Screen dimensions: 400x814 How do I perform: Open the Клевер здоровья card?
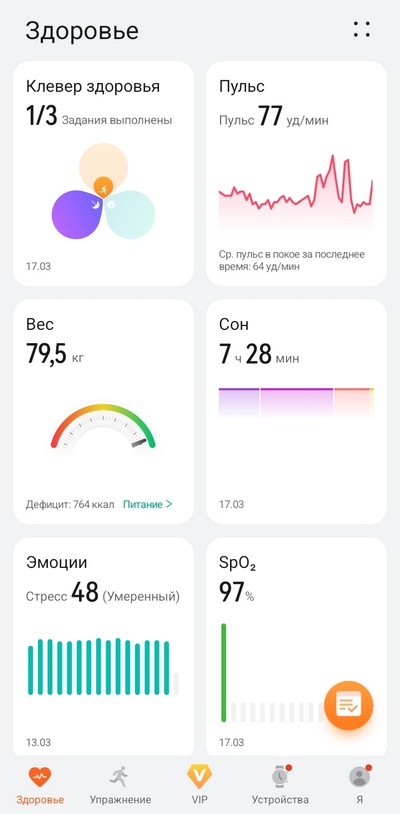[103, 173]
